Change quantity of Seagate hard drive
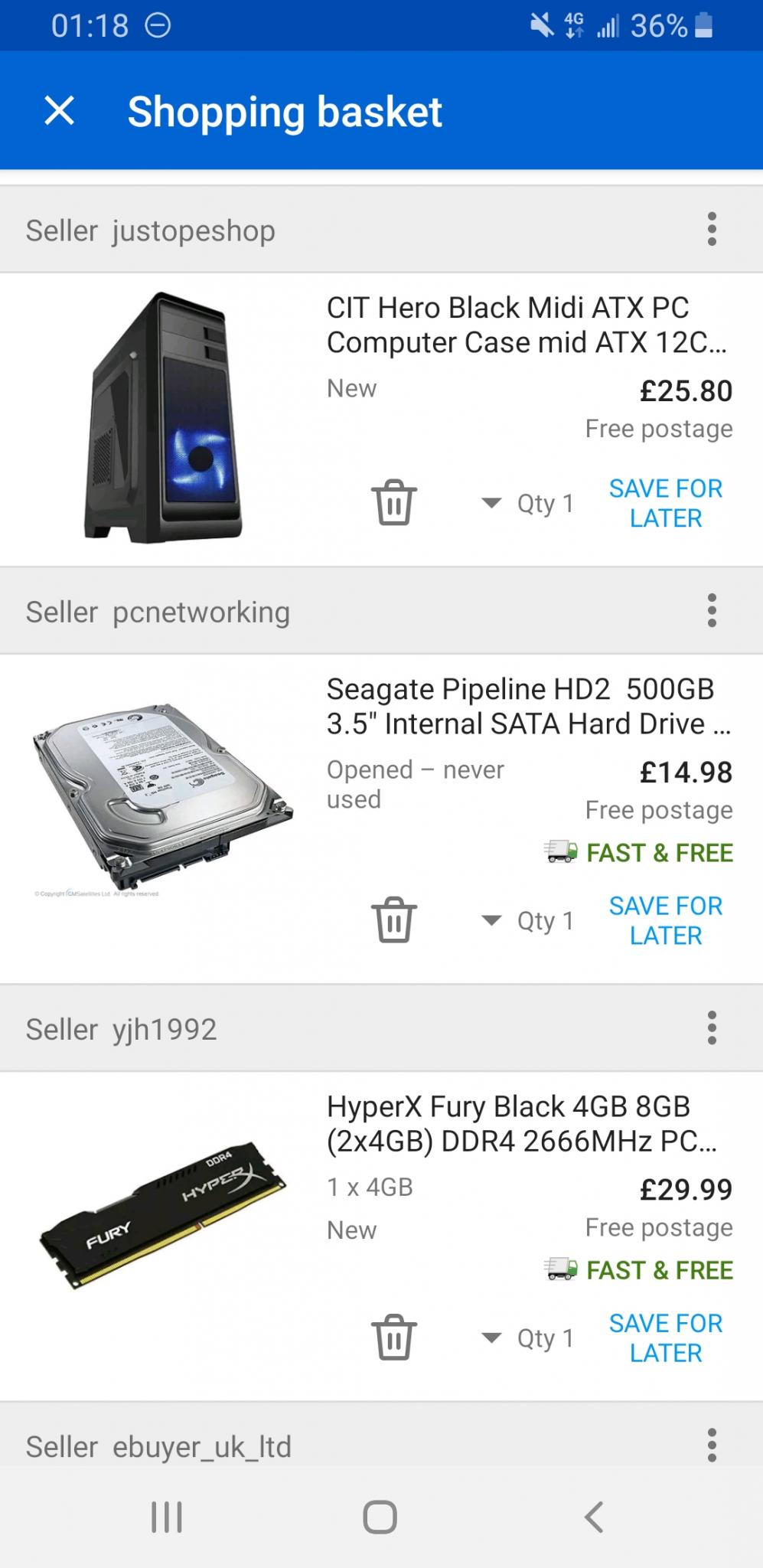This screenshot has height=1568, width=763. point(527,920)
